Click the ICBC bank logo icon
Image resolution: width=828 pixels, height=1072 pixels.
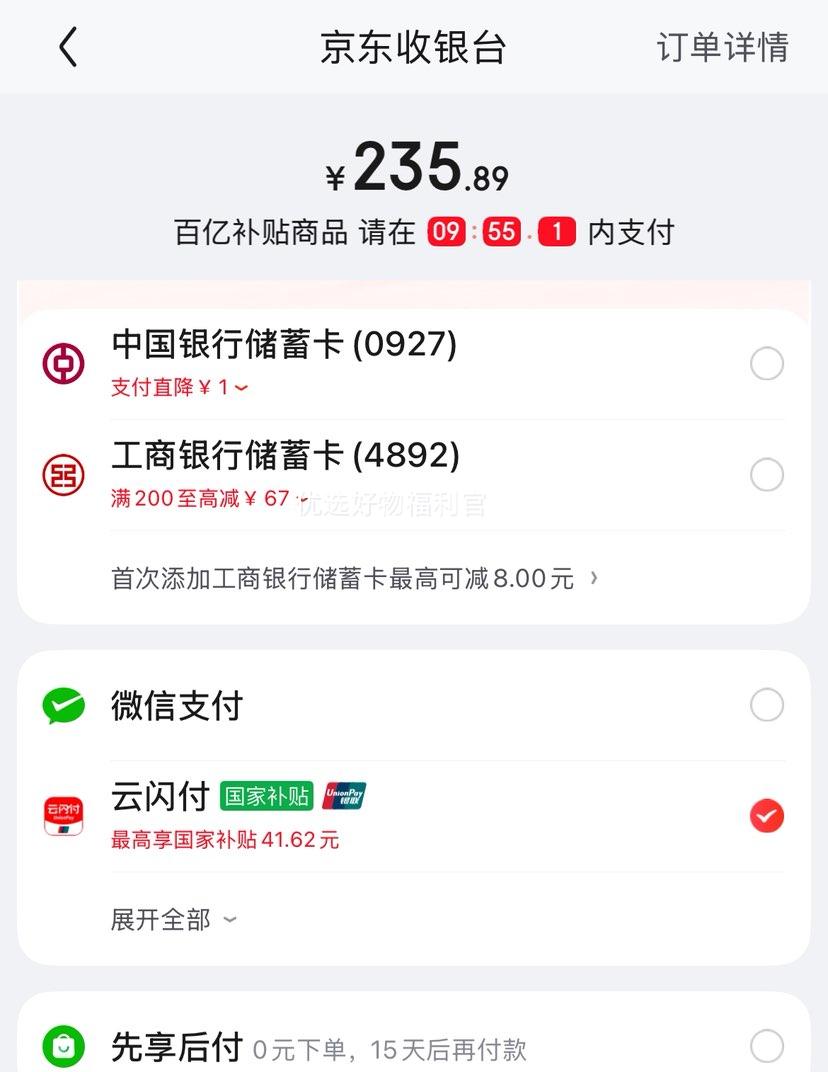62,475
